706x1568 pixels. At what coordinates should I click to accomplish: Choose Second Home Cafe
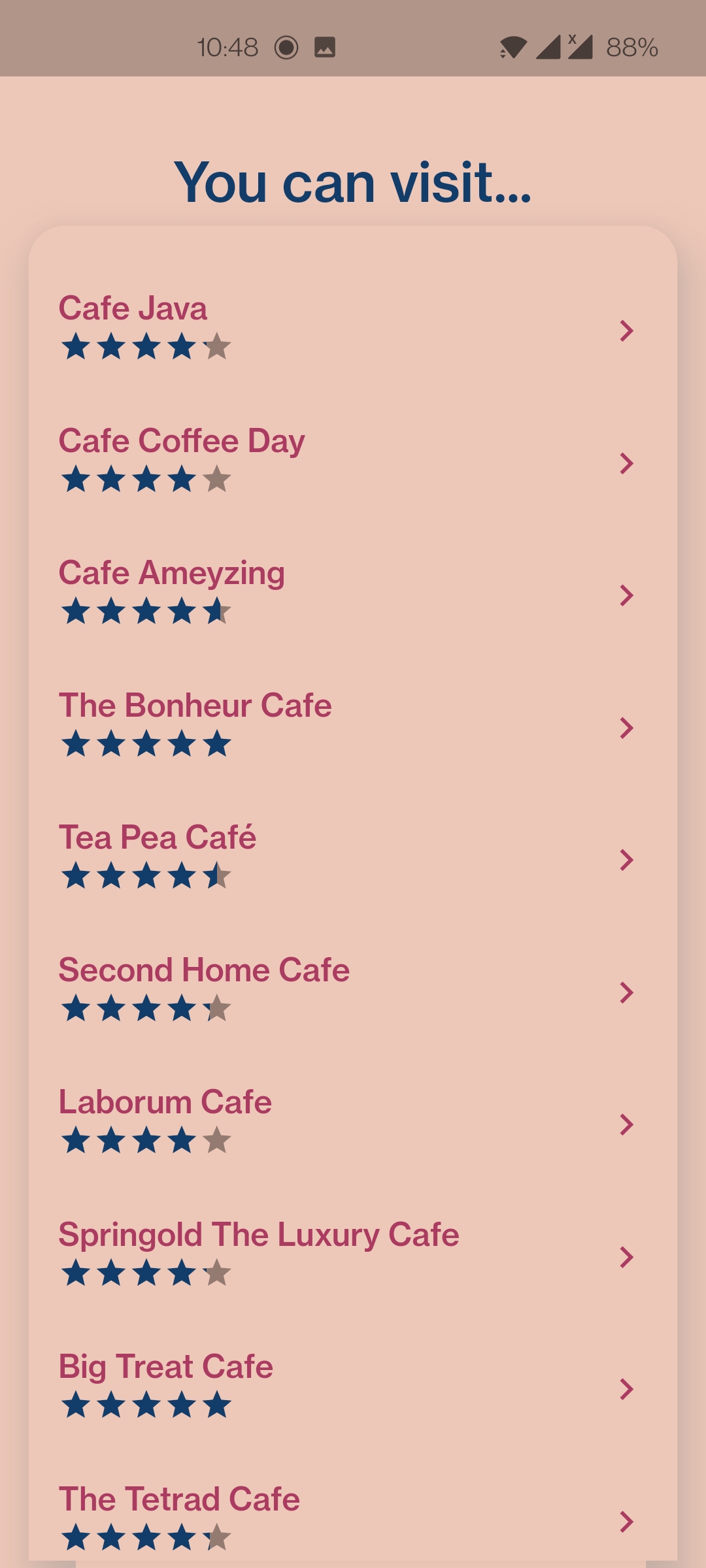click(353, 990)
